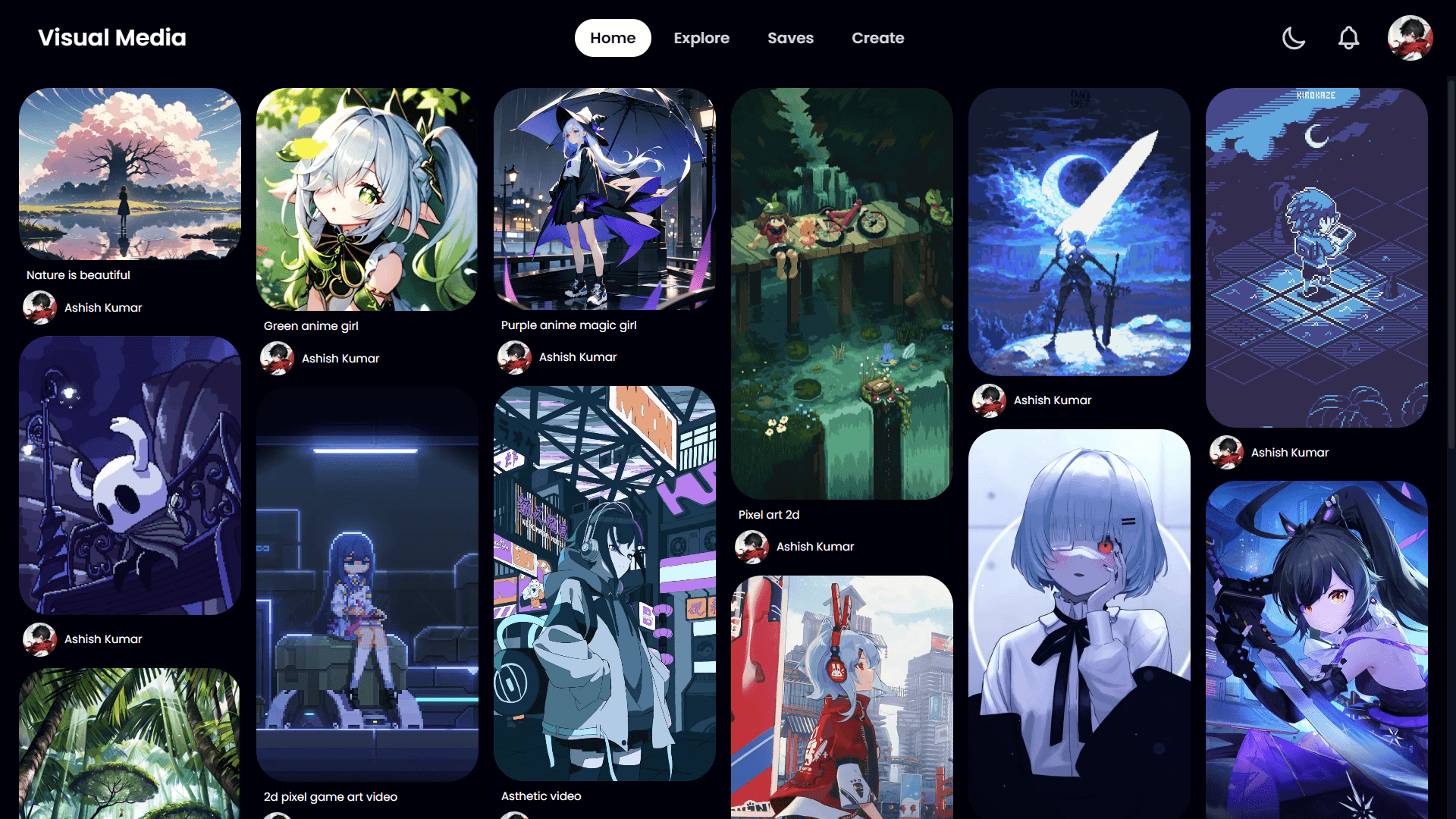Viewport: 1456px width, 819px height.
Task: Open the Nature is beautiful post
Action: click(130, 174)
